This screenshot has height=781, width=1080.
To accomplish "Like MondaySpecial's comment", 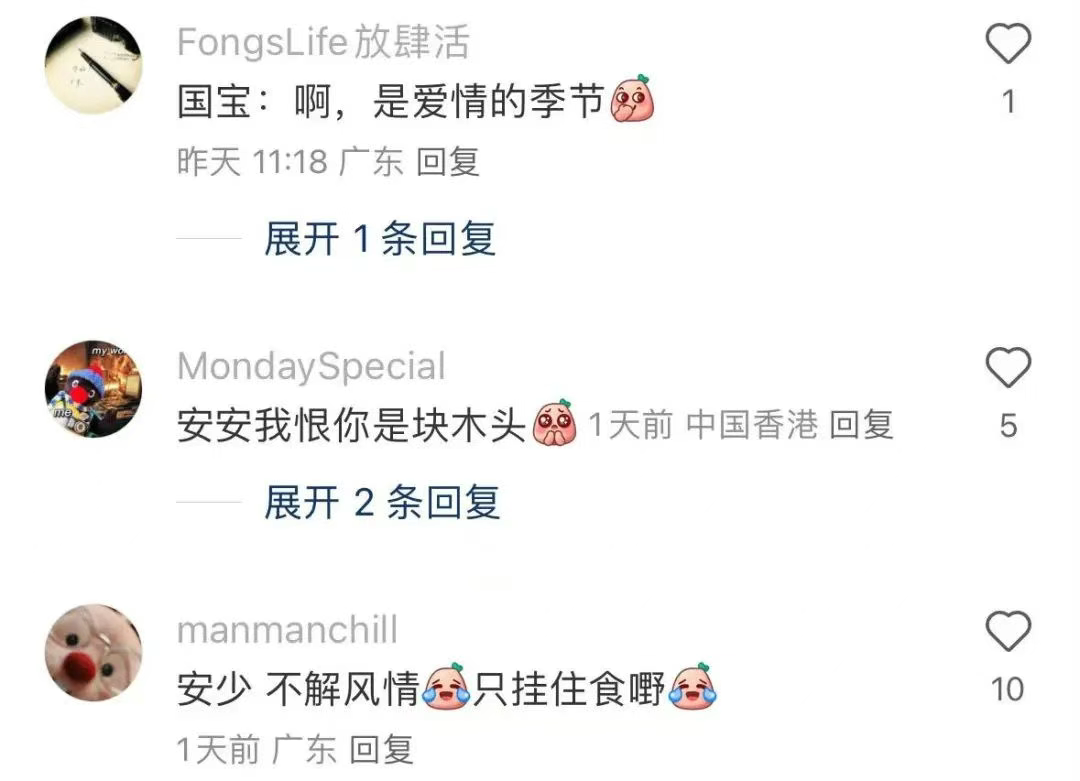I will (1008, 369).
